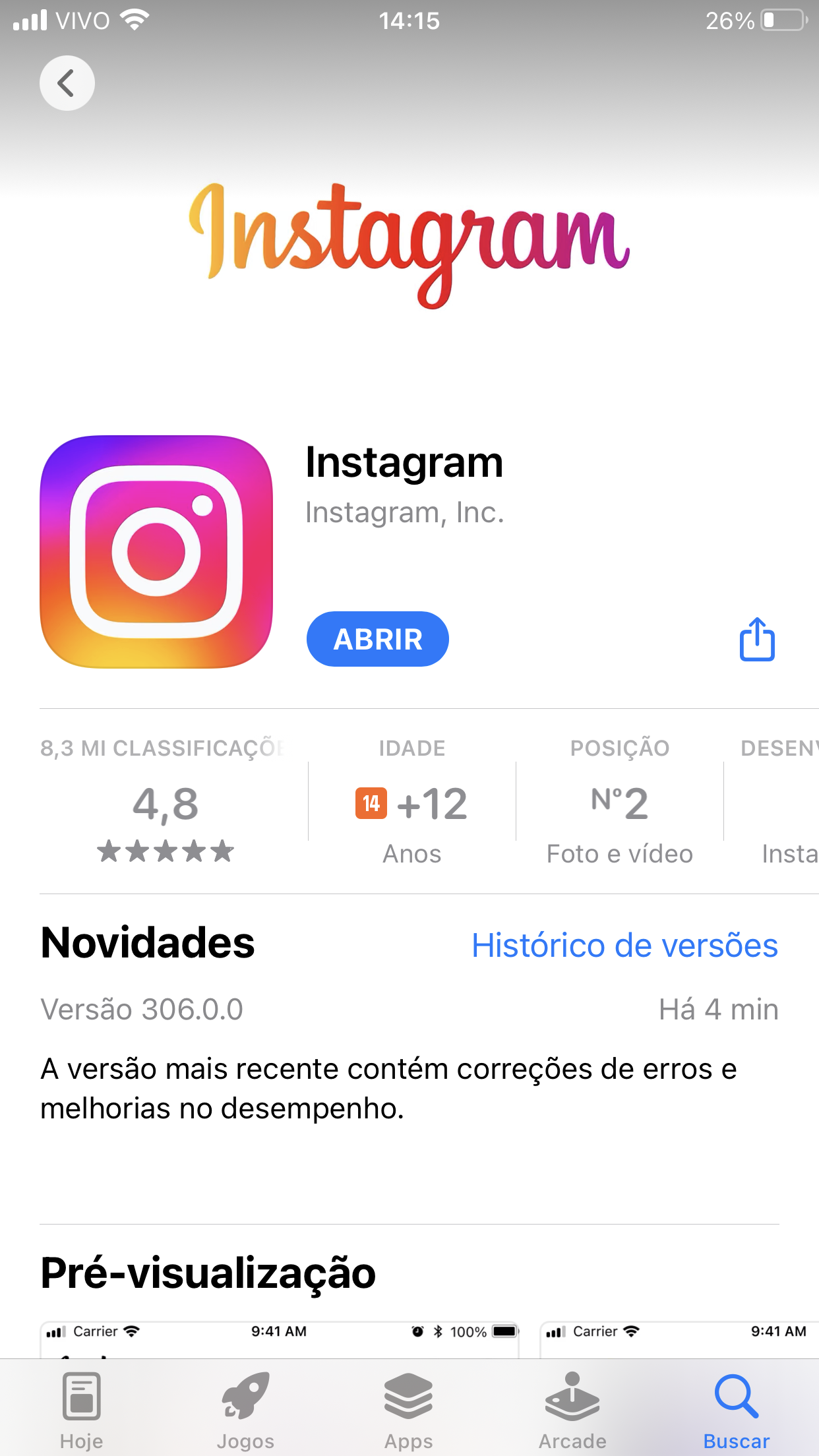Go back using the top-left arrow

[67, 83]
